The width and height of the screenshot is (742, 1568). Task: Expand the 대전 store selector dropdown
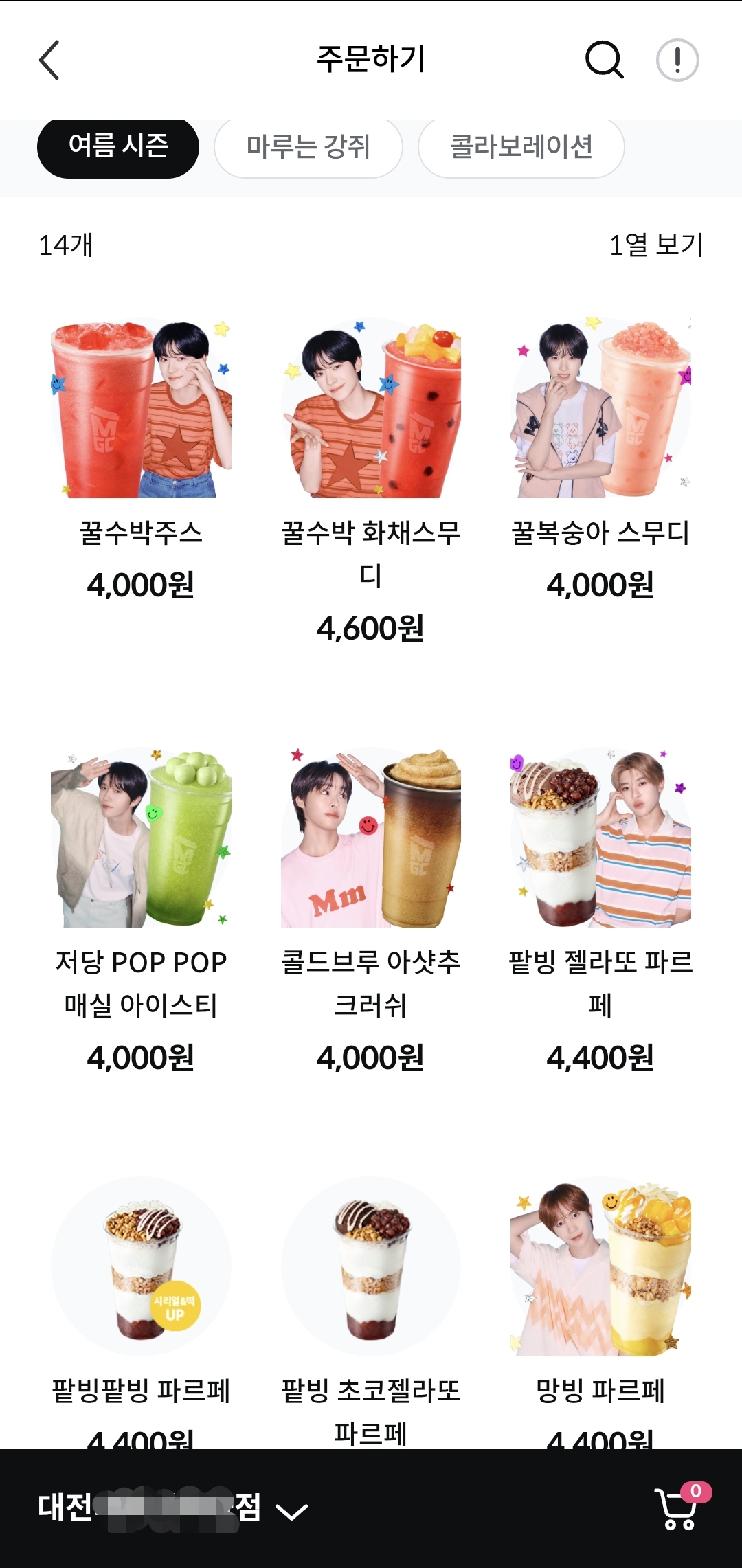pos(173,1509)
